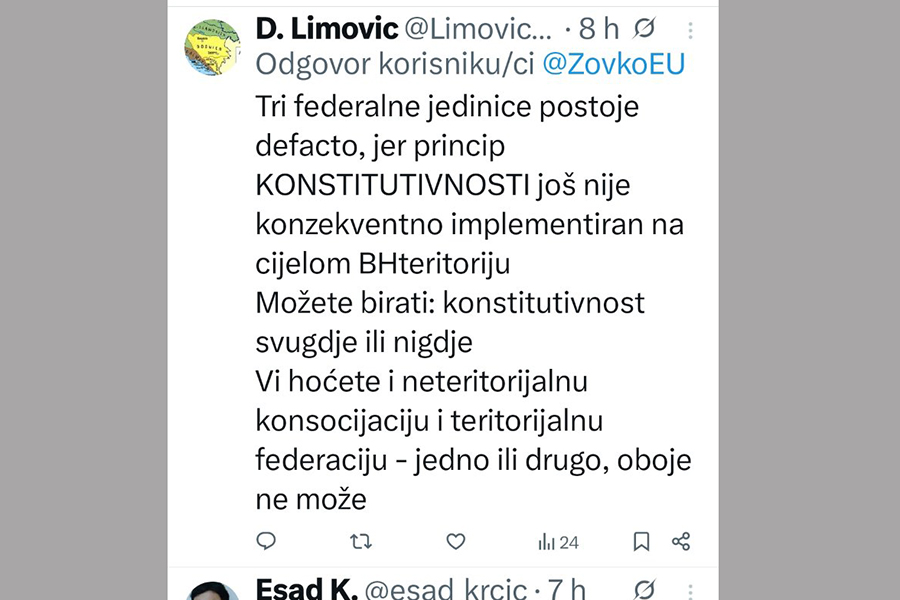This screenshot has width=900, height=600.
Task: Bookmark D. Limovic's tweet
Action: coord(641,542)
